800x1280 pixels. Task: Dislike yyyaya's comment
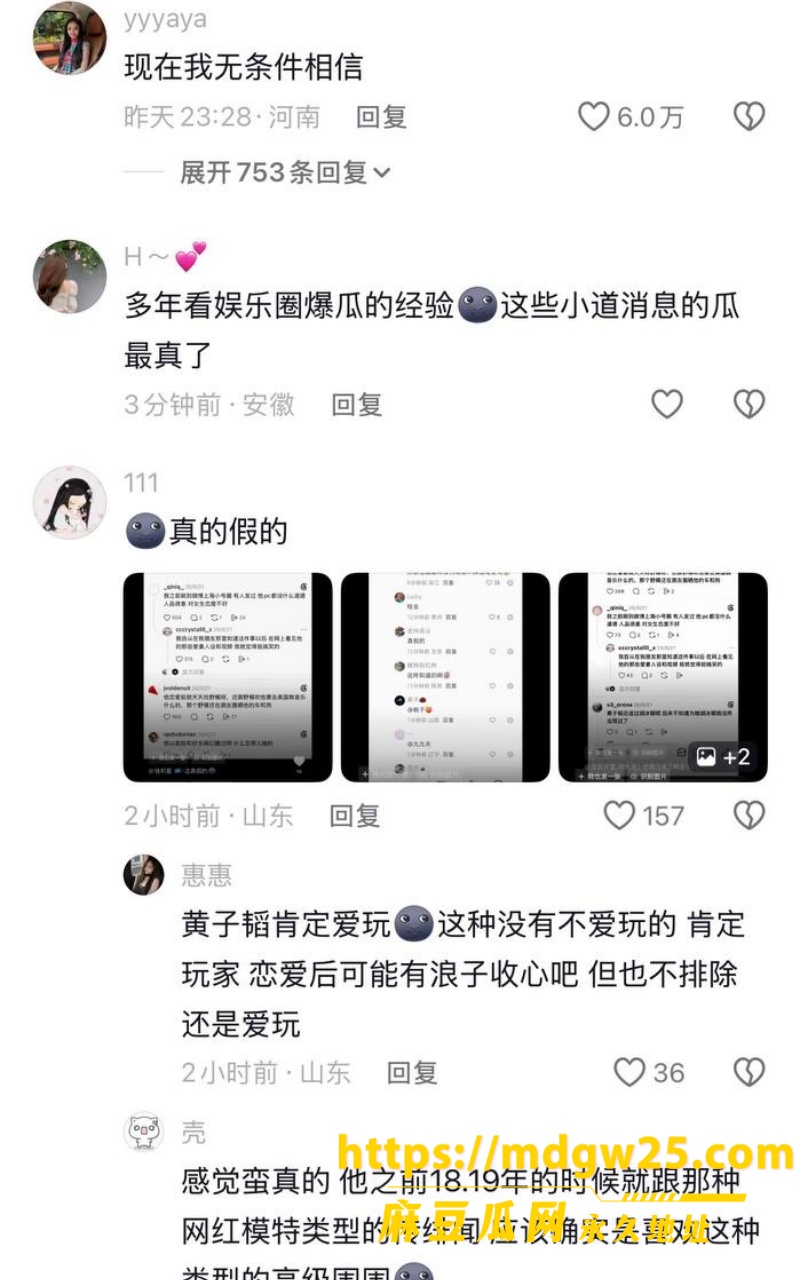coord(749,117)
